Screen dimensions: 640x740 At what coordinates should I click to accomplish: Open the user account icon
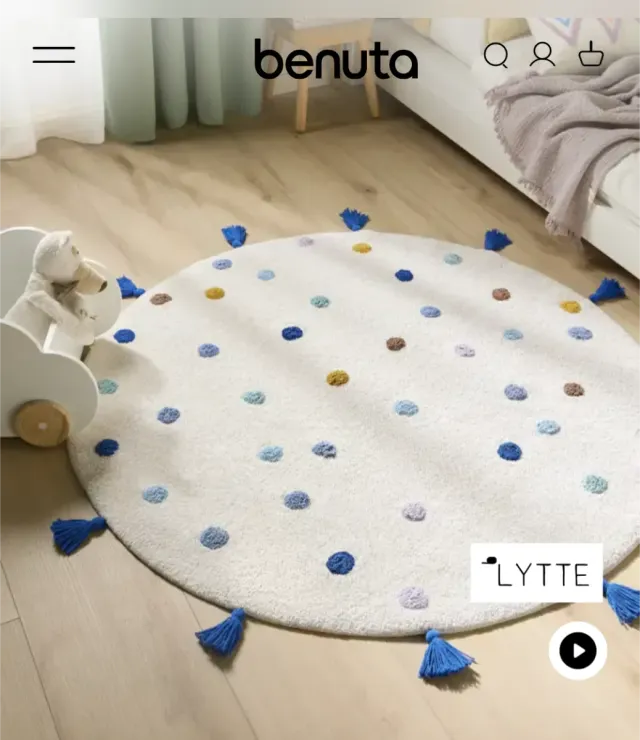[x=543, y=55]
